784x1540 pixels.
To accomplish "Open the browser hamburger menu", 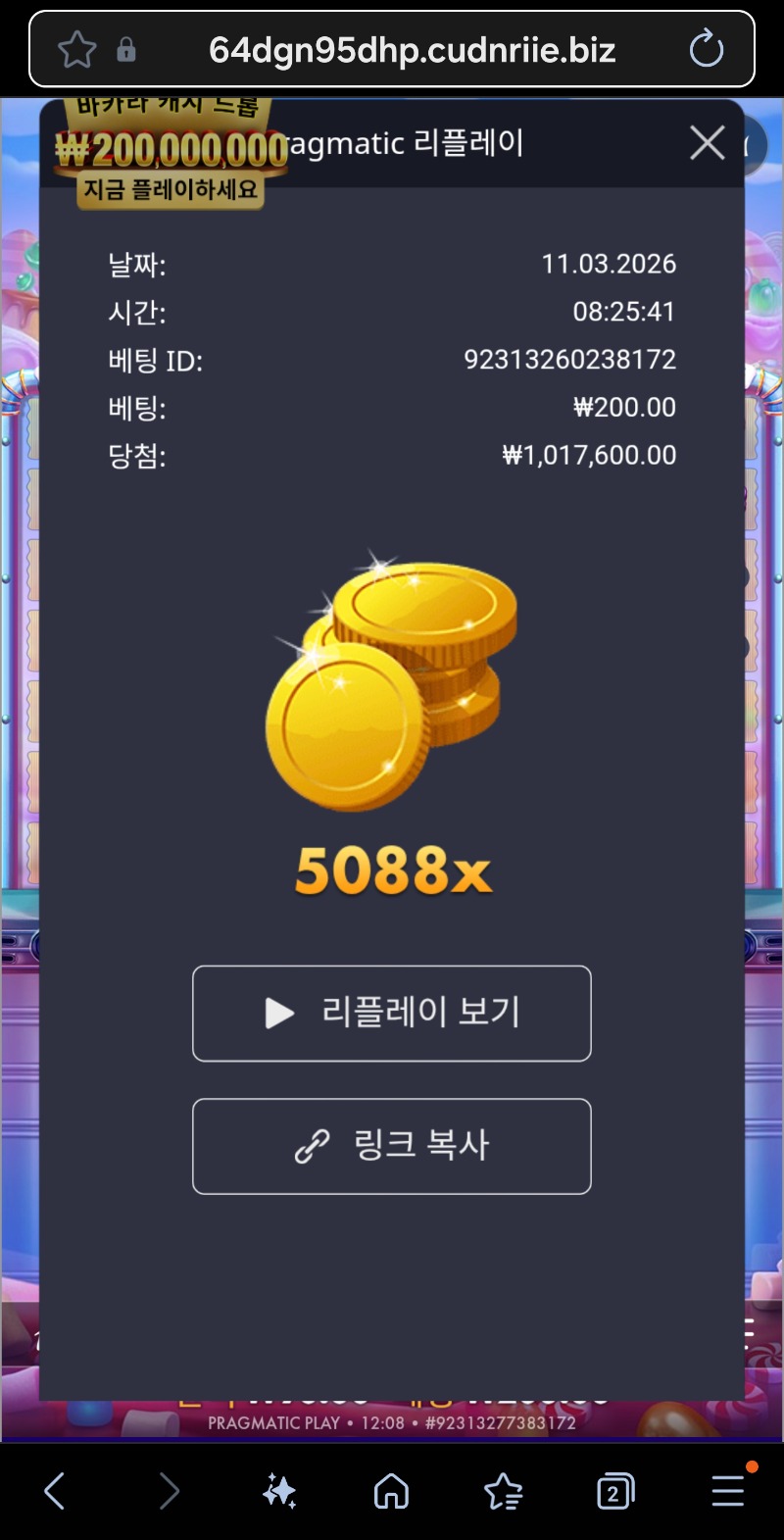I will (727, 1491).
